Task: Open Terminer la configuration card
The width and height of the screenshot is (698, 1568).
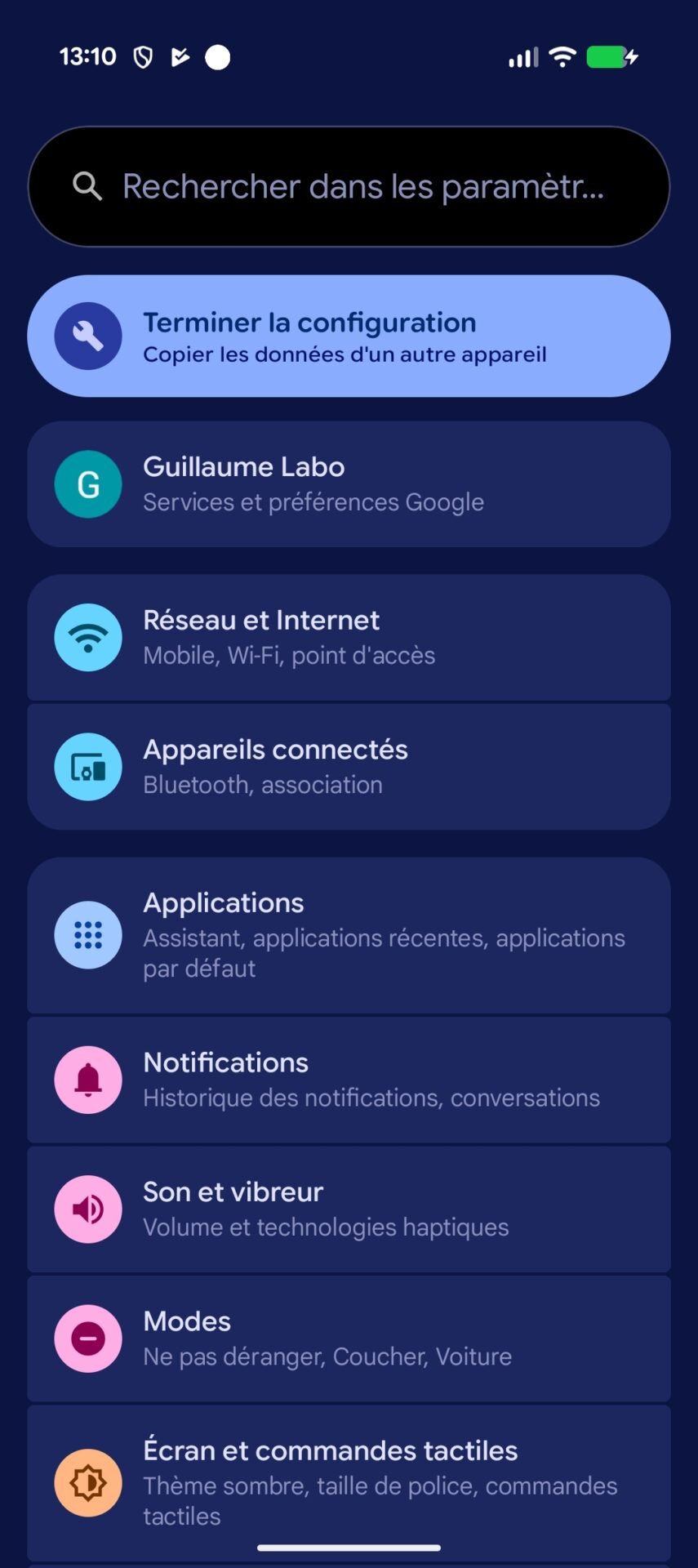Action: coord(349,336)
